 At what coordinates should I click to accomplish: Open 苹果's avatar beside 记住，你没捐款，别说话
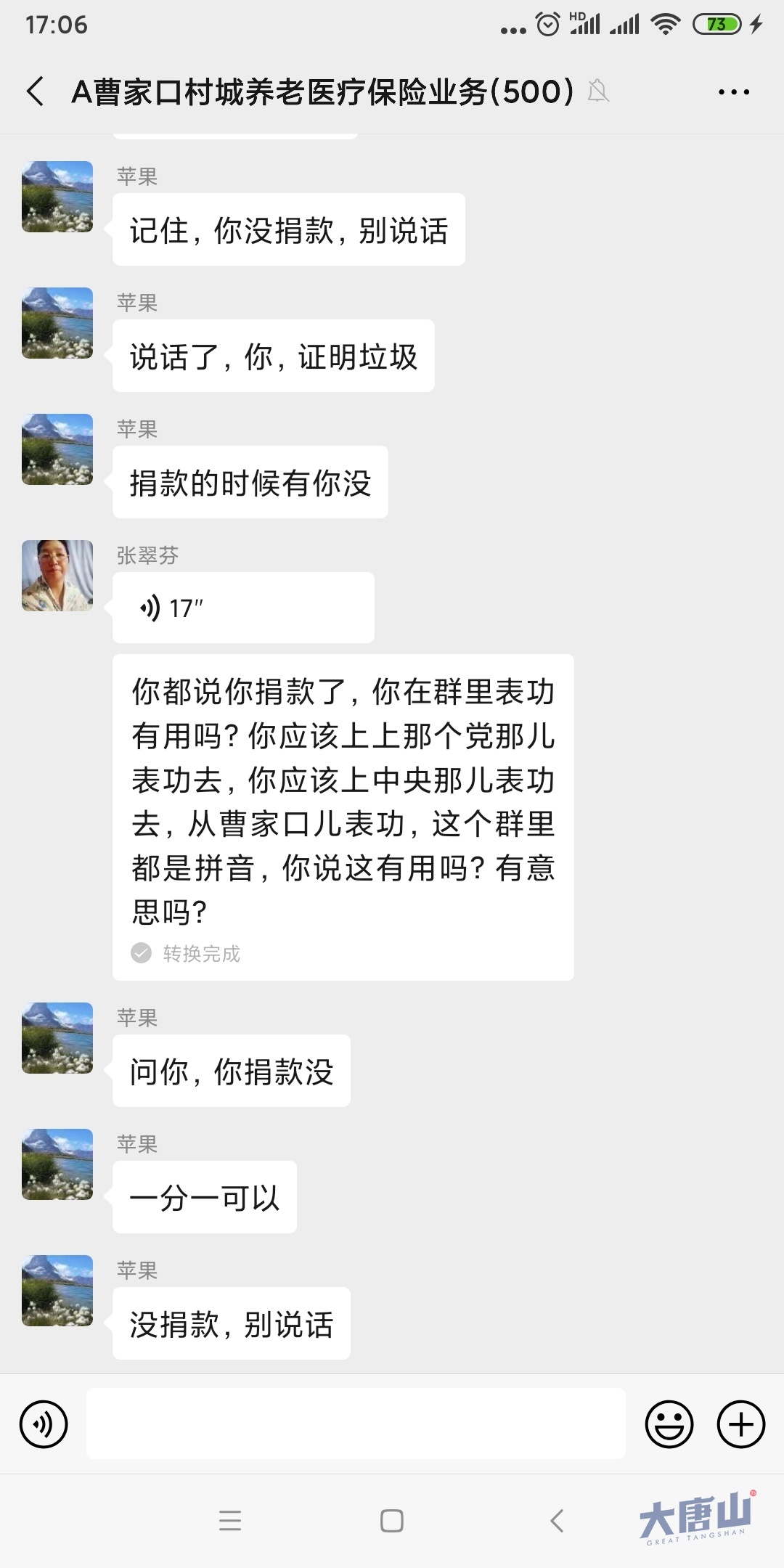click(x=57, y=197)
